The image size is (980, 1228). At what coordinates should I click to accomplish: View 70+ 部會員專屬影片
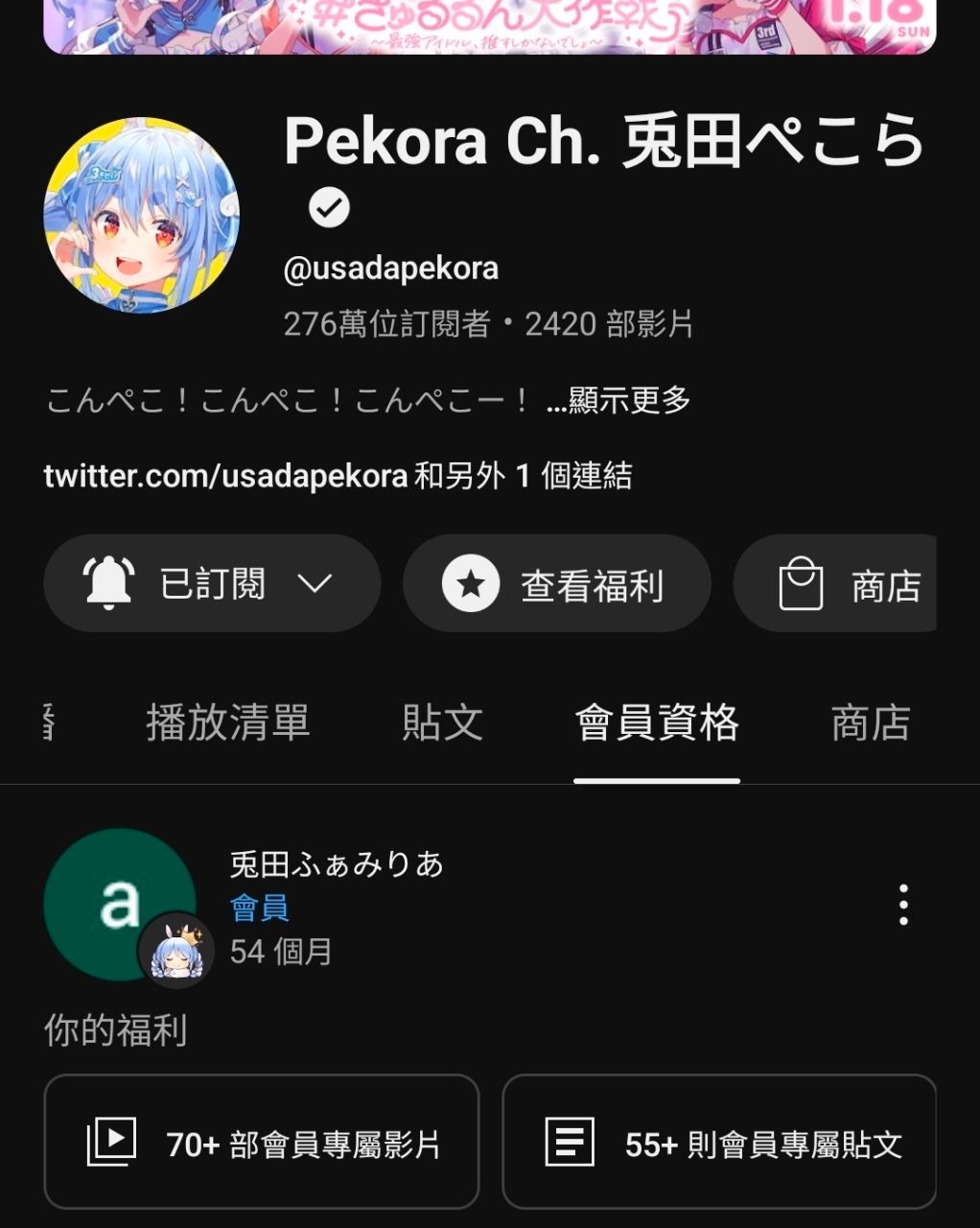coord(261,1142)
